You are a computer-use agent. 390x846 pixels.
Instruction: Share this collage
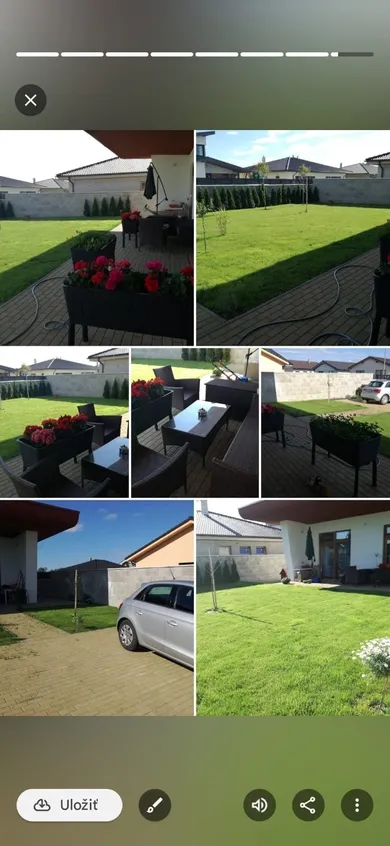tap(308, 805)
